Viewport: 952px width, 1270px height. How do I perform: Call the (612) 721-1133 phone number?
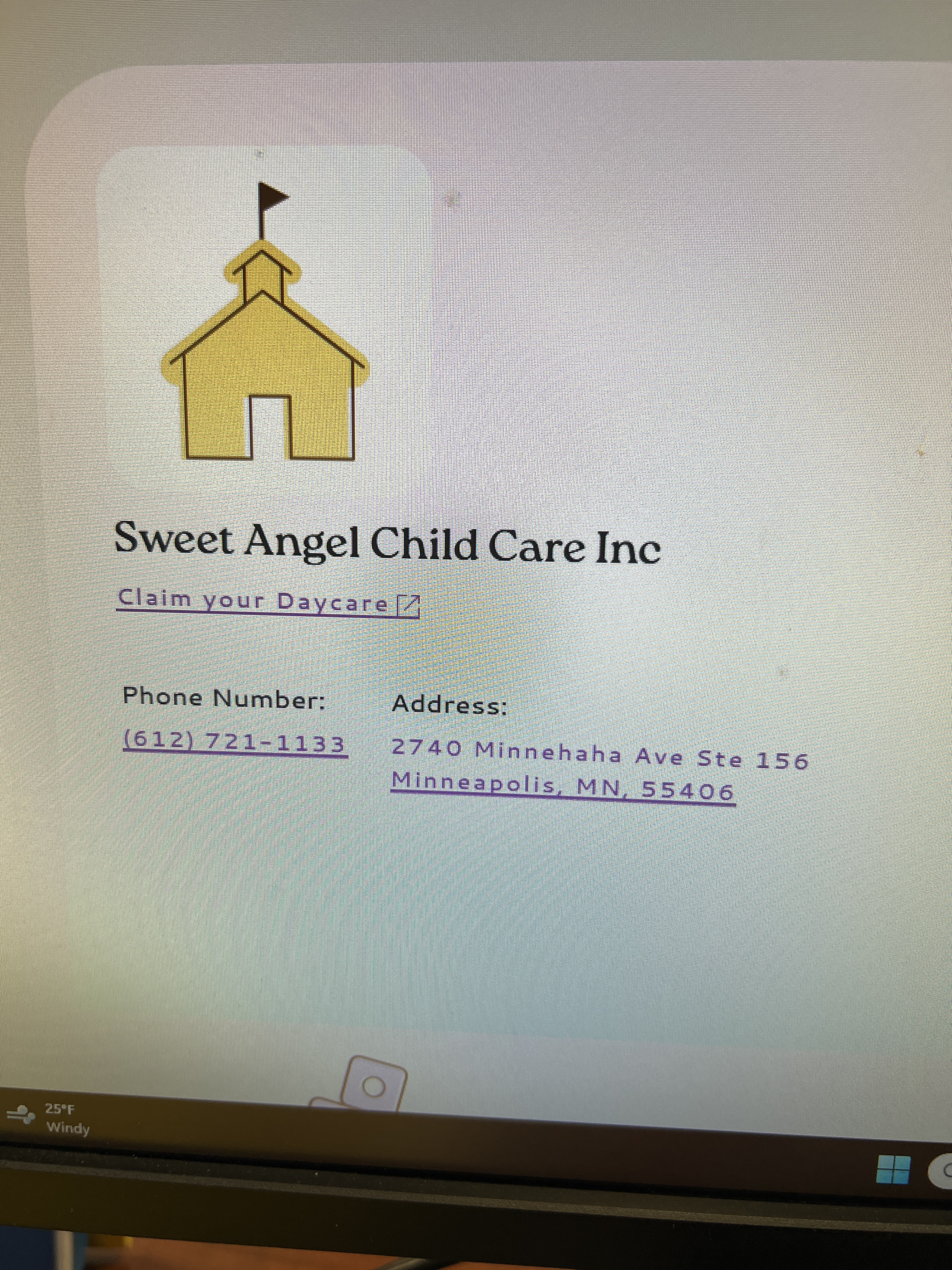[235, 744]
